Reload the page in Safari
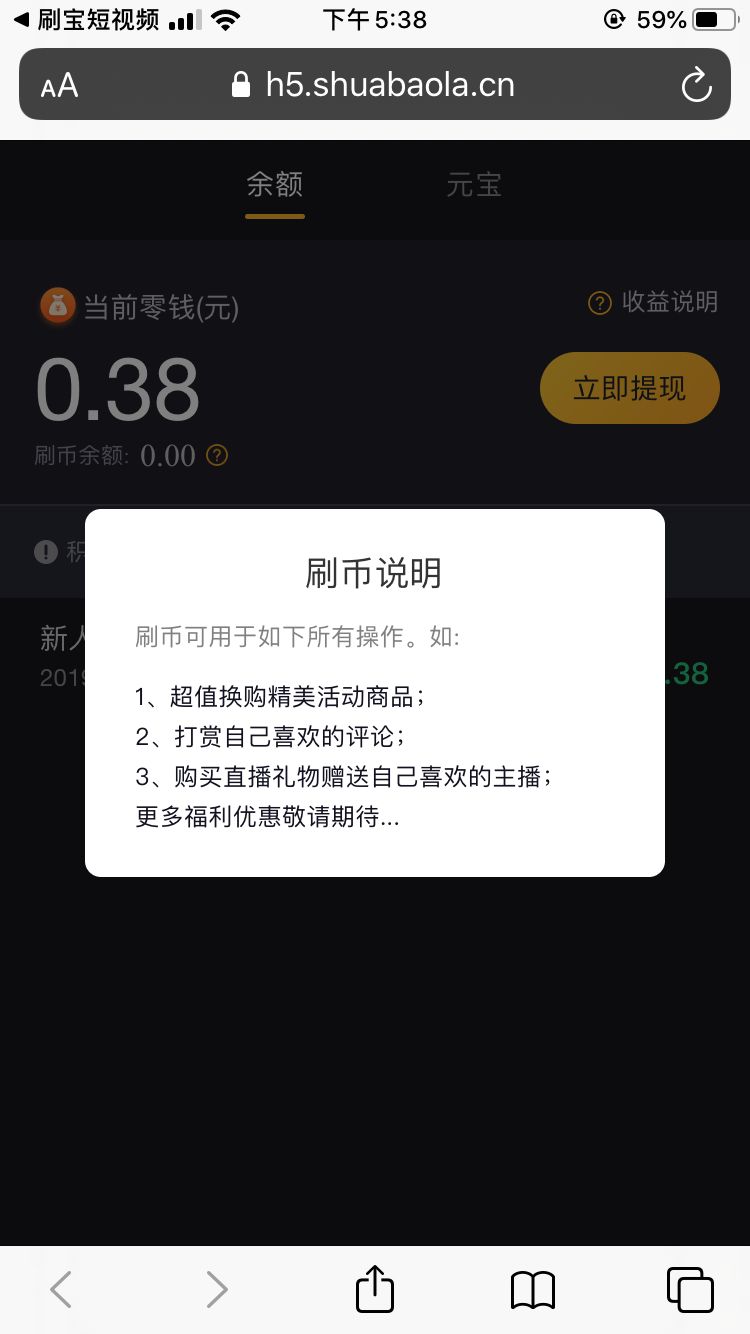The width and height of the screenshot is (750, 1334). click(x=696, y=85)
